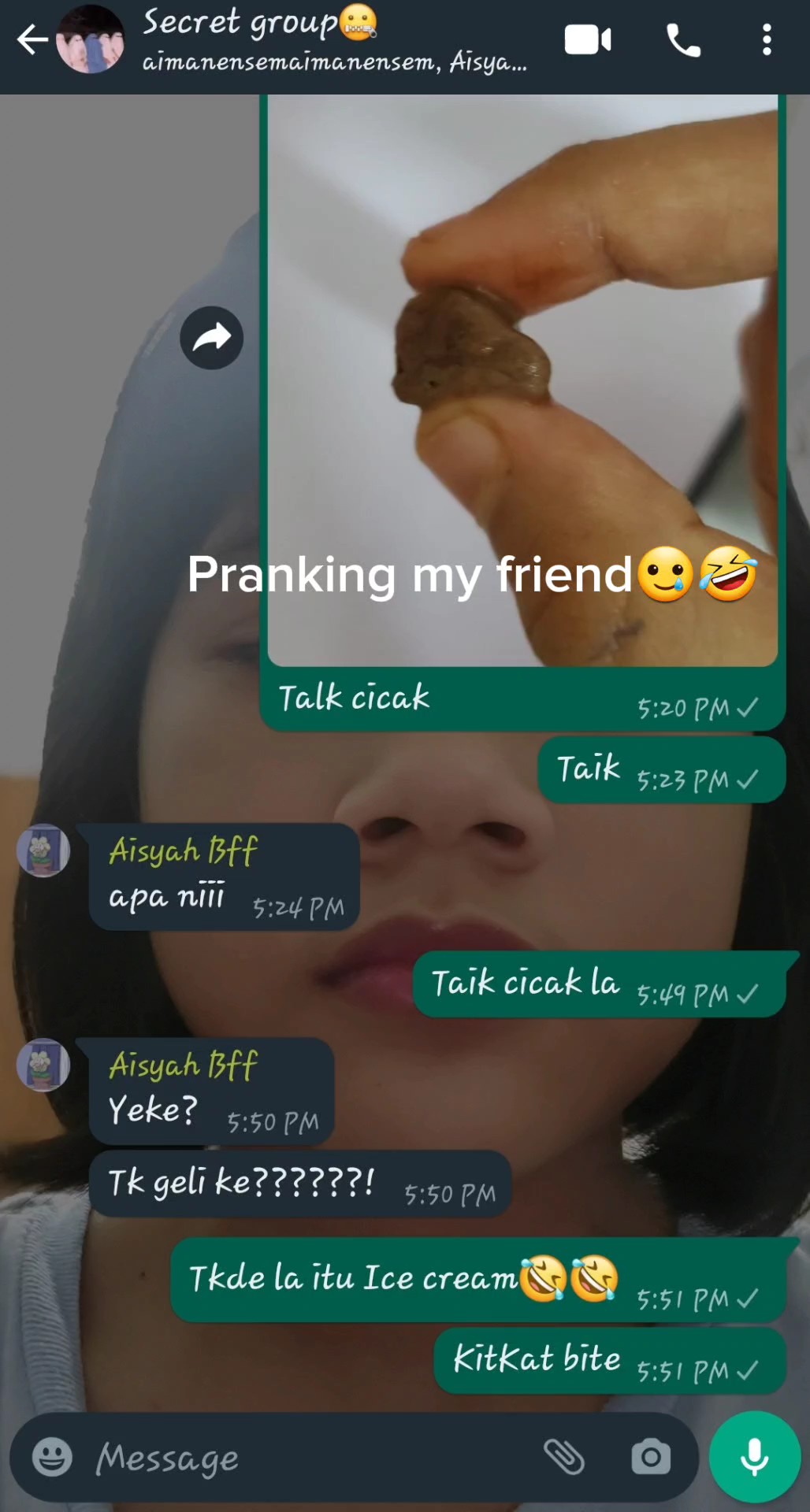Screen dimensions: 810x1512
Task: Record a voice message with the microphone
Action: 755,1457
